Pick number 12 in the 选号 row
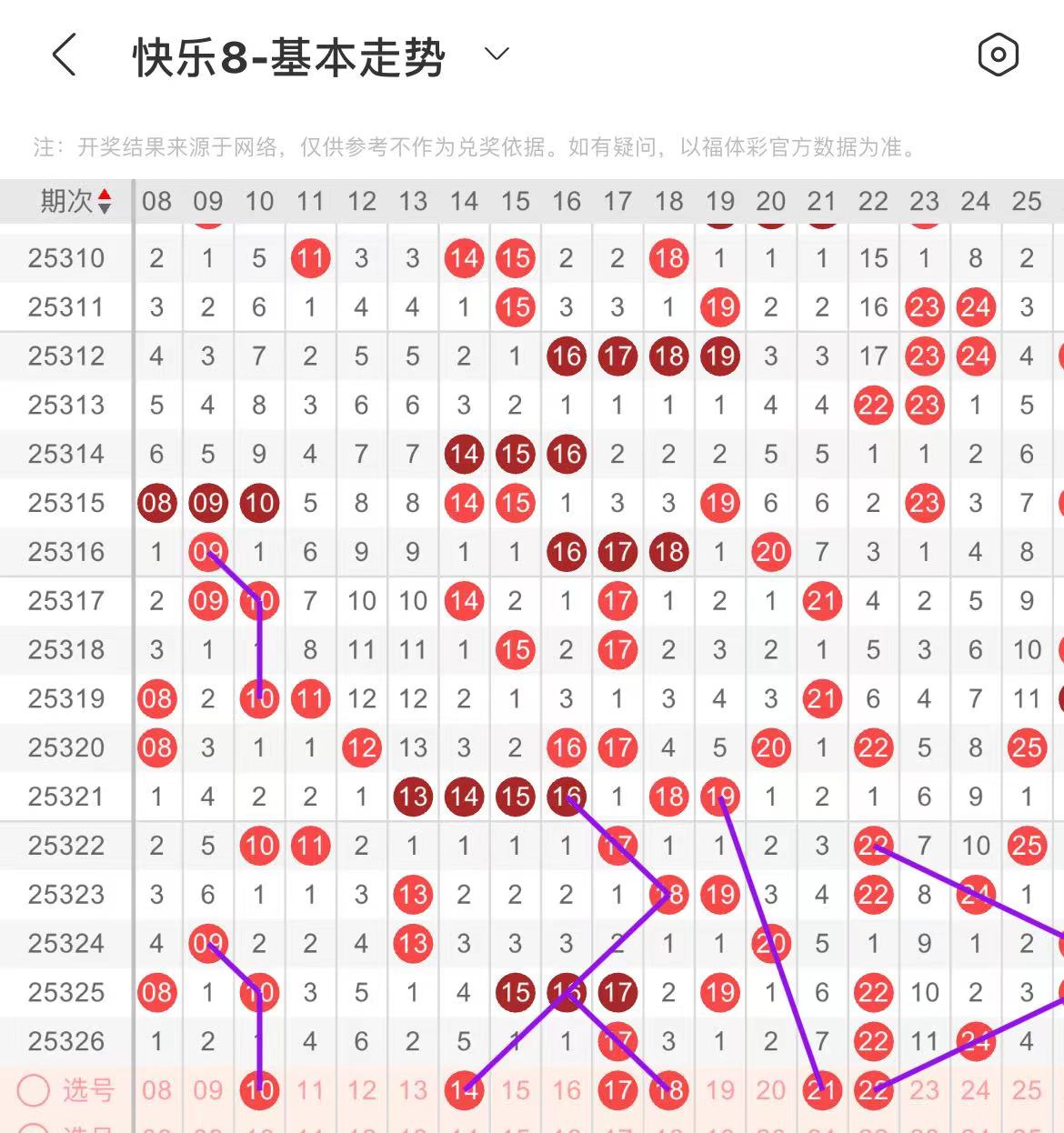 362,1089
